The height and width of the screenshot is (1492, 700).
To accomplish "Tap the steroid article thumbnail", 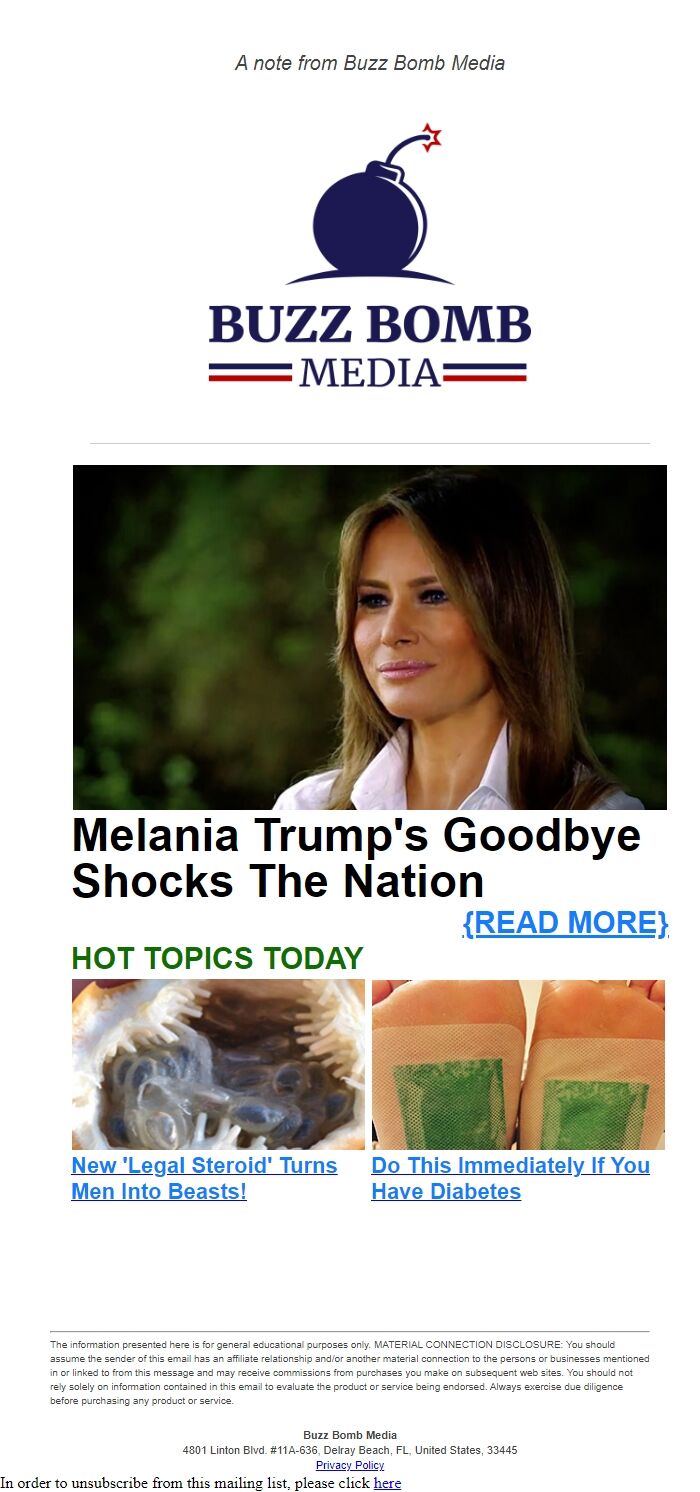I will click(218, 1064).
